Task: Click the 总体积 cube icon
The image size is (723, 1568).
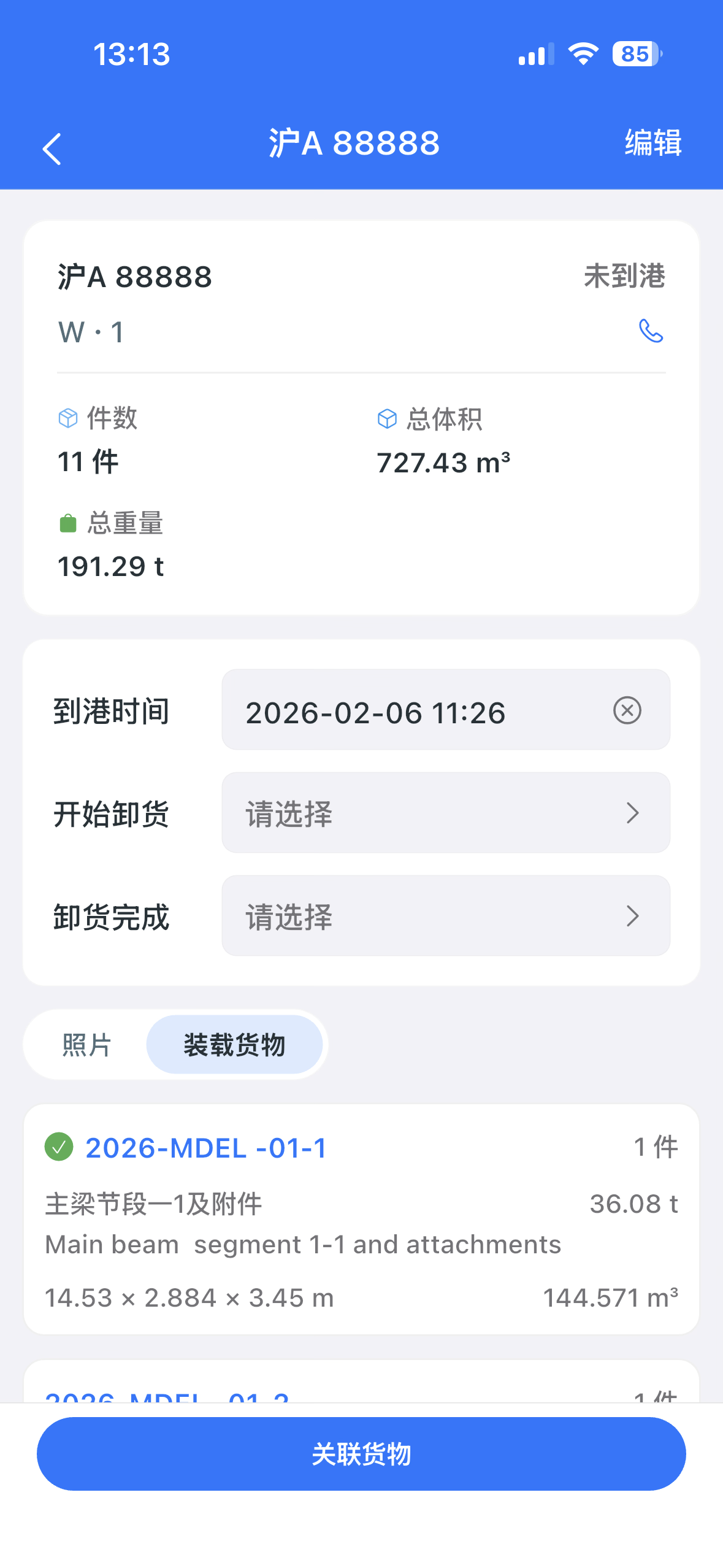Action: (x=386, y=418)
